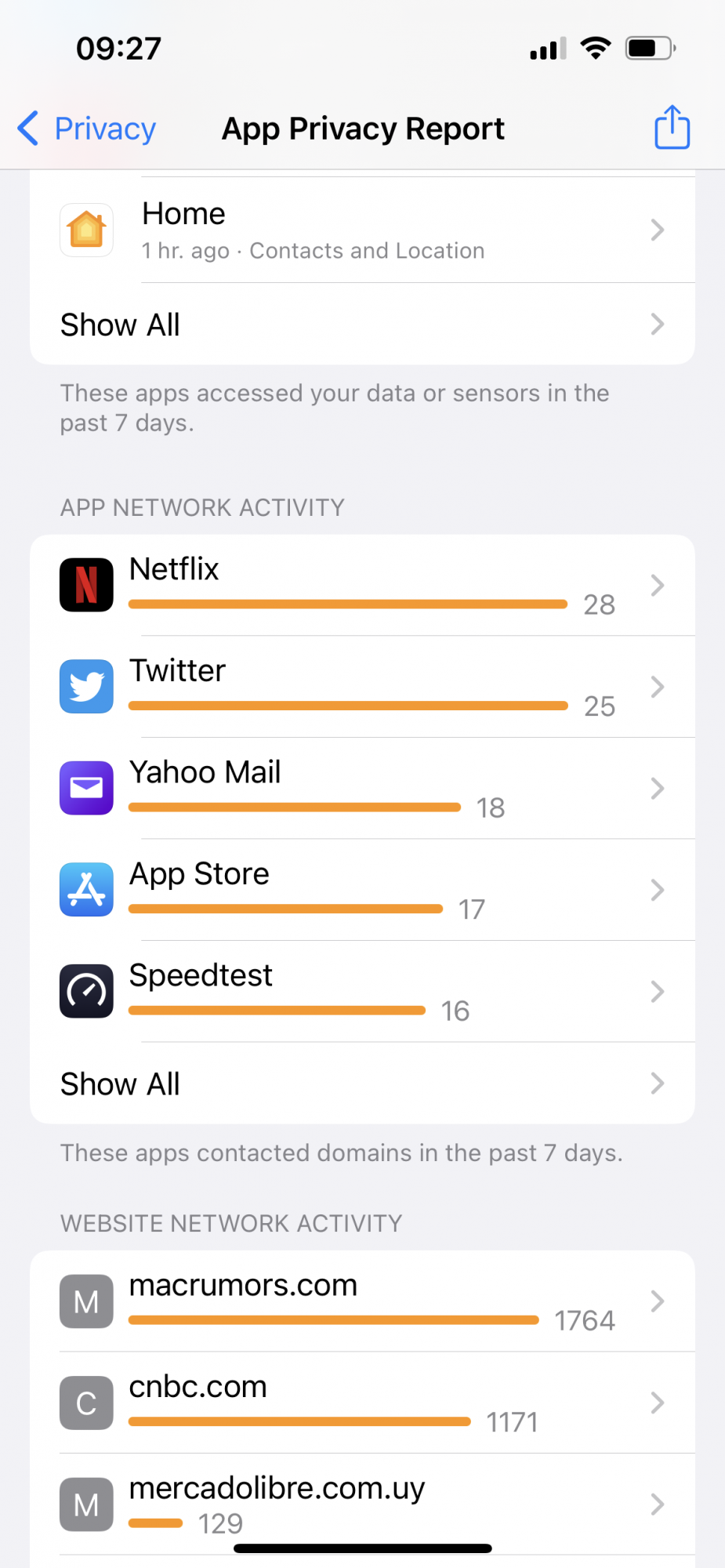The height and width of the screenshot is (1568, 725).
Task: Open Speedtest network activity
Action: click(362, 992)
